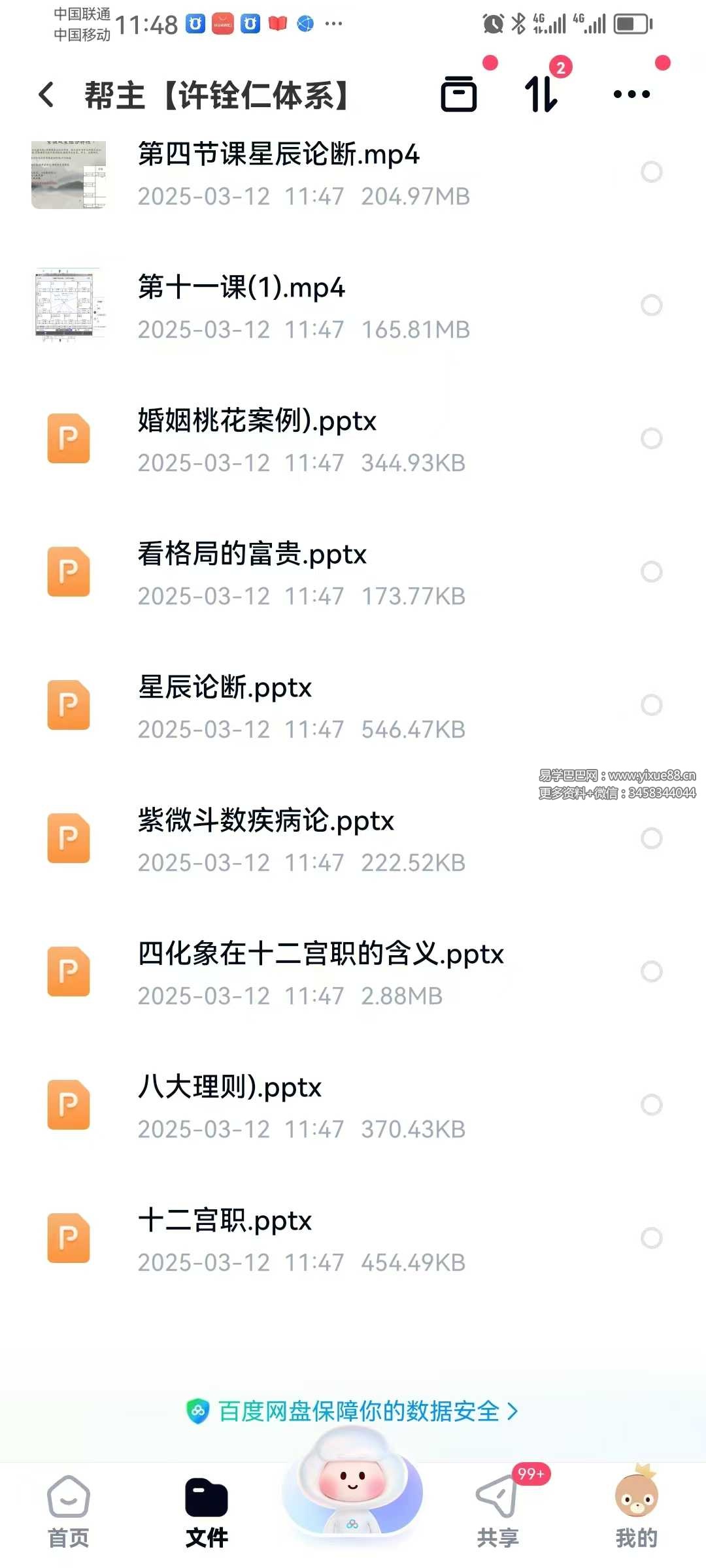This screenshot has height=1568, width=706.
Task: Select the circle beside 十二宫职.pptx
Action: click(651, 1238)
